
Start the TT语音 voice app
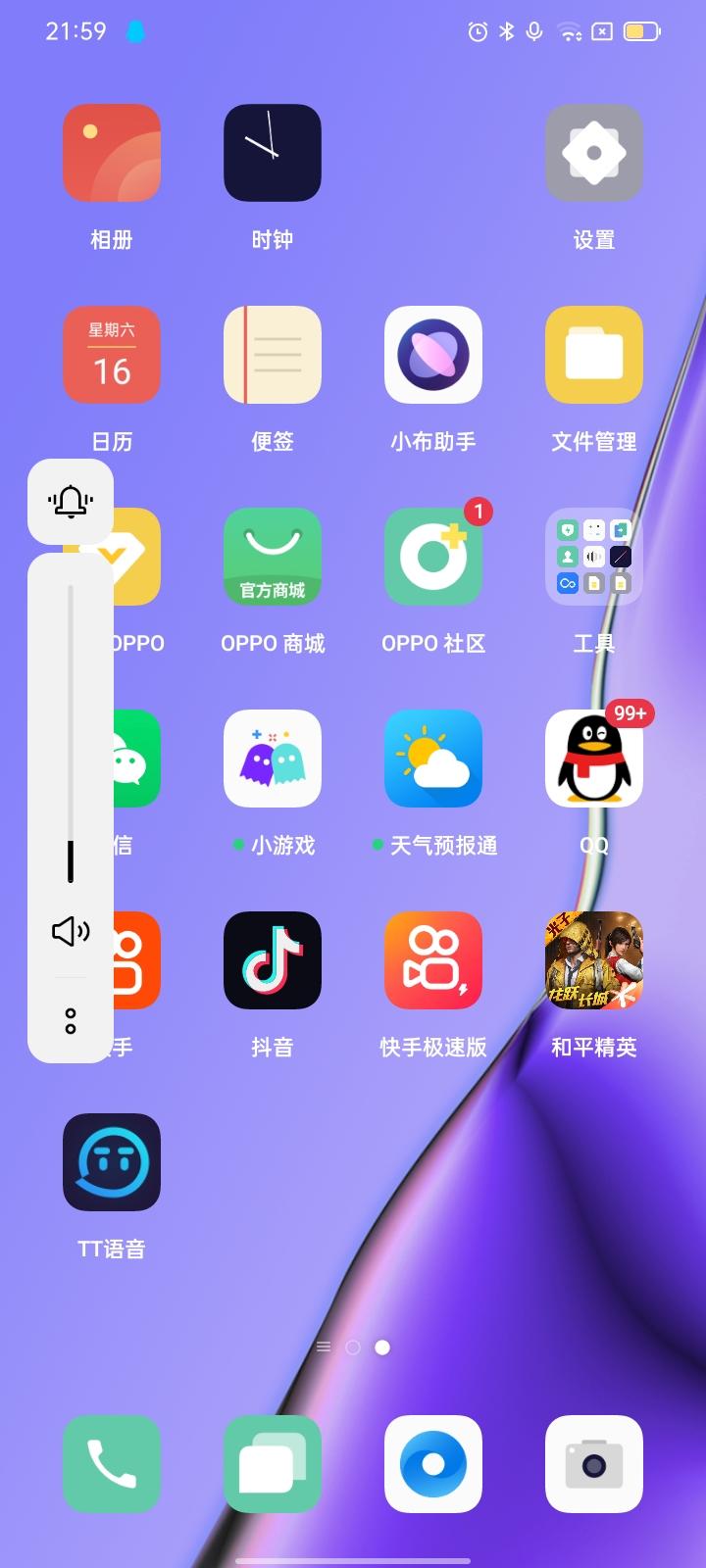(111, 1163)
